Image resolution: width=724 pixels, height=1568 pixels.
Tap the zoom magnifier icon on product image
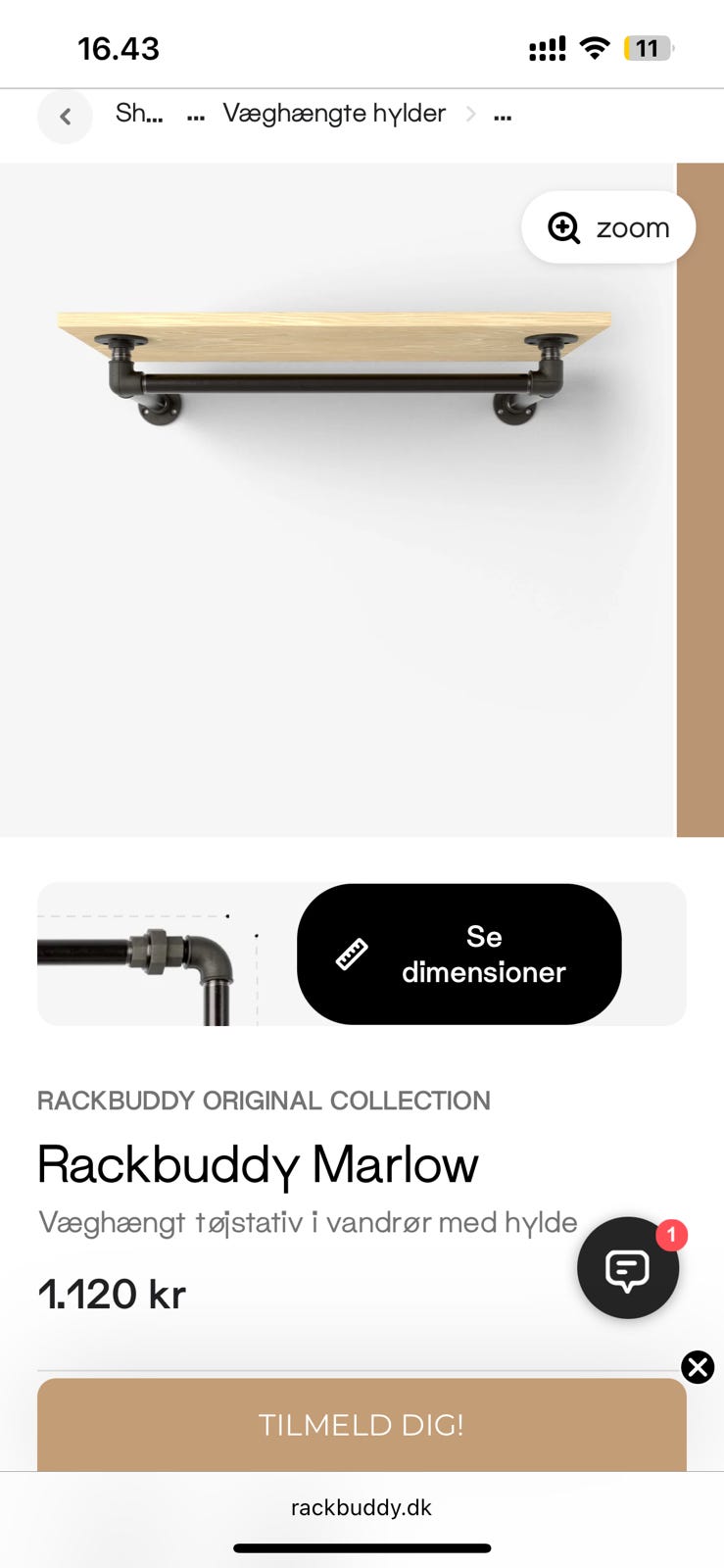coord(562,226)
